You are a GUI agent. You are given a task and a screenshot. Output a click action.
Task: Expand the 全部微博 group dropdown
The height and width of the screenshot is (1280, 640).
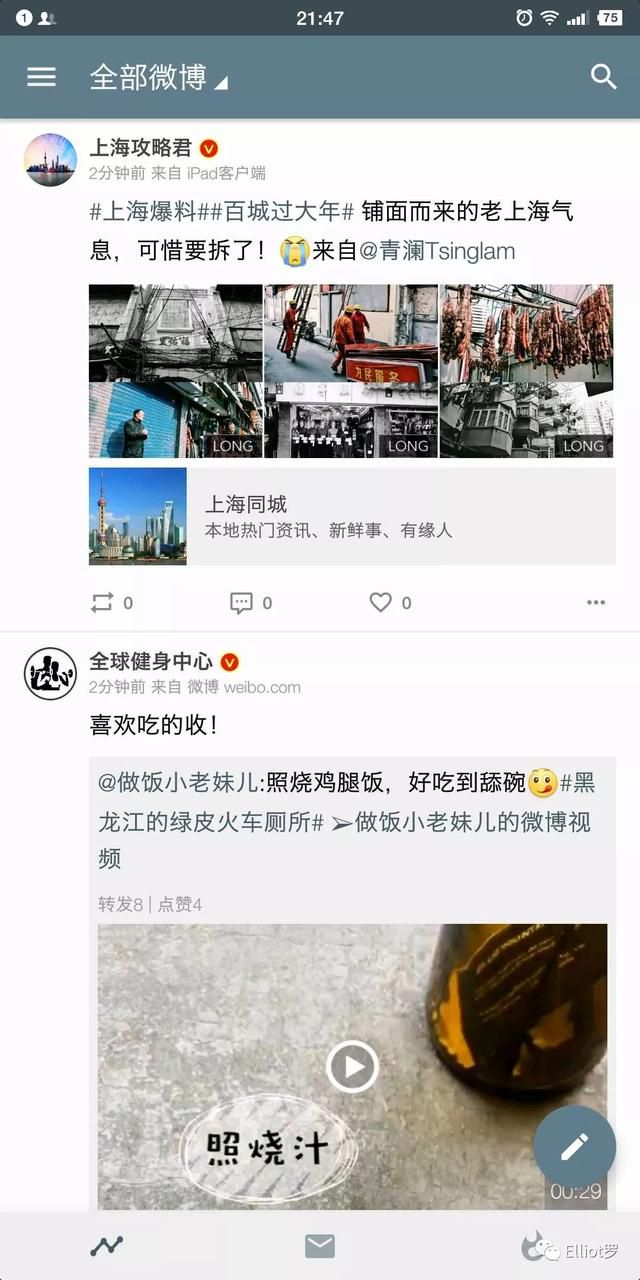click(x=159, y=77)
